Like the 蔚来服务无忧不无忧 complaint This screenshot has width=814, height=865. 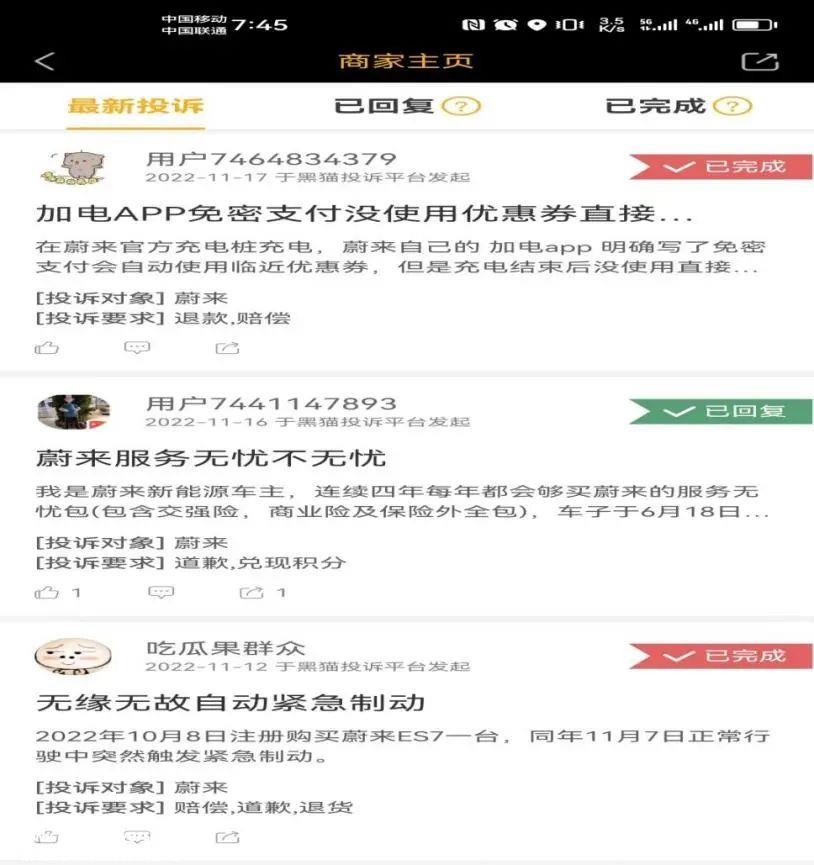coord(47,592)
